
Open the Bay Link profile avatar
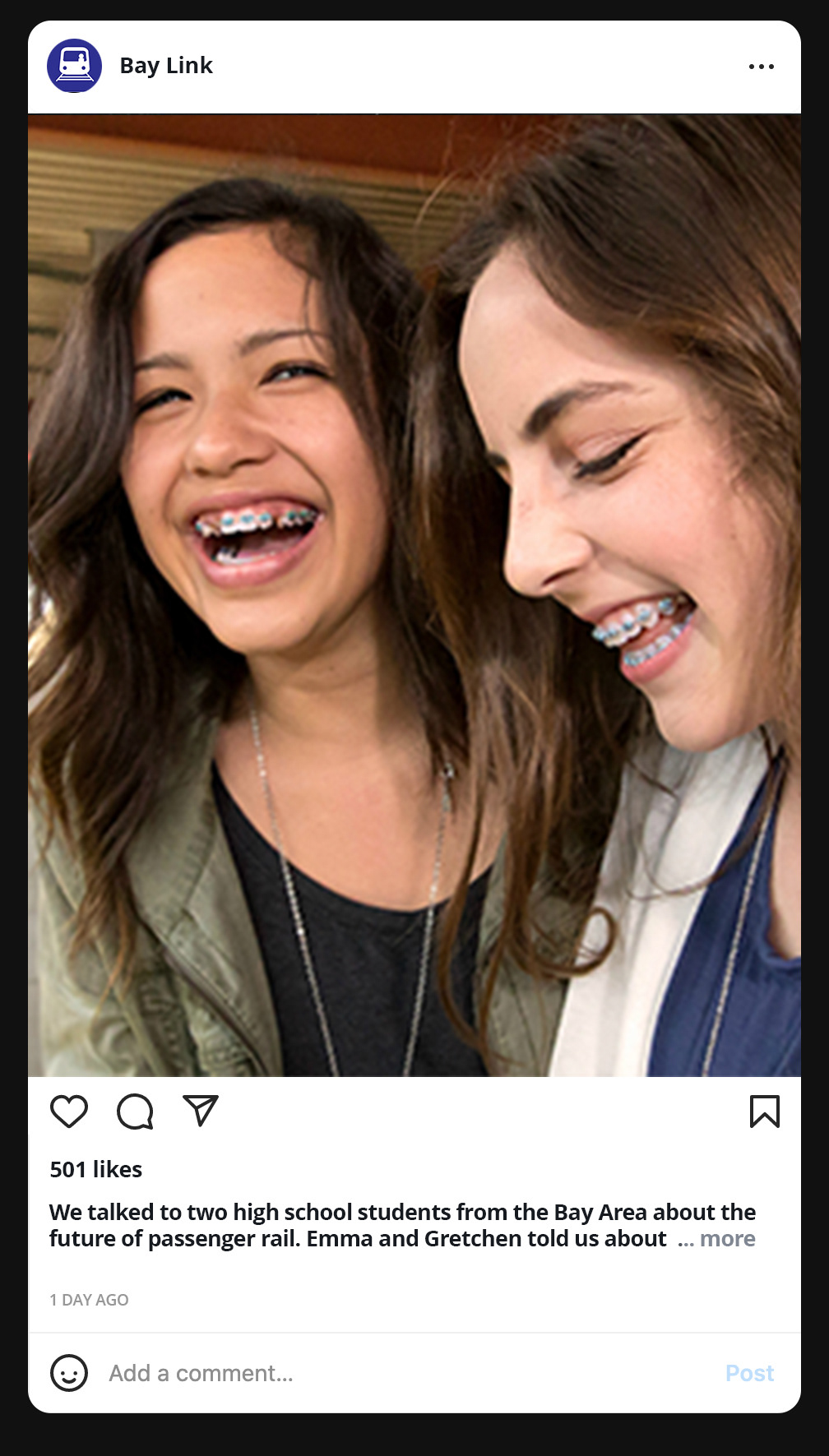coord(75,66)
